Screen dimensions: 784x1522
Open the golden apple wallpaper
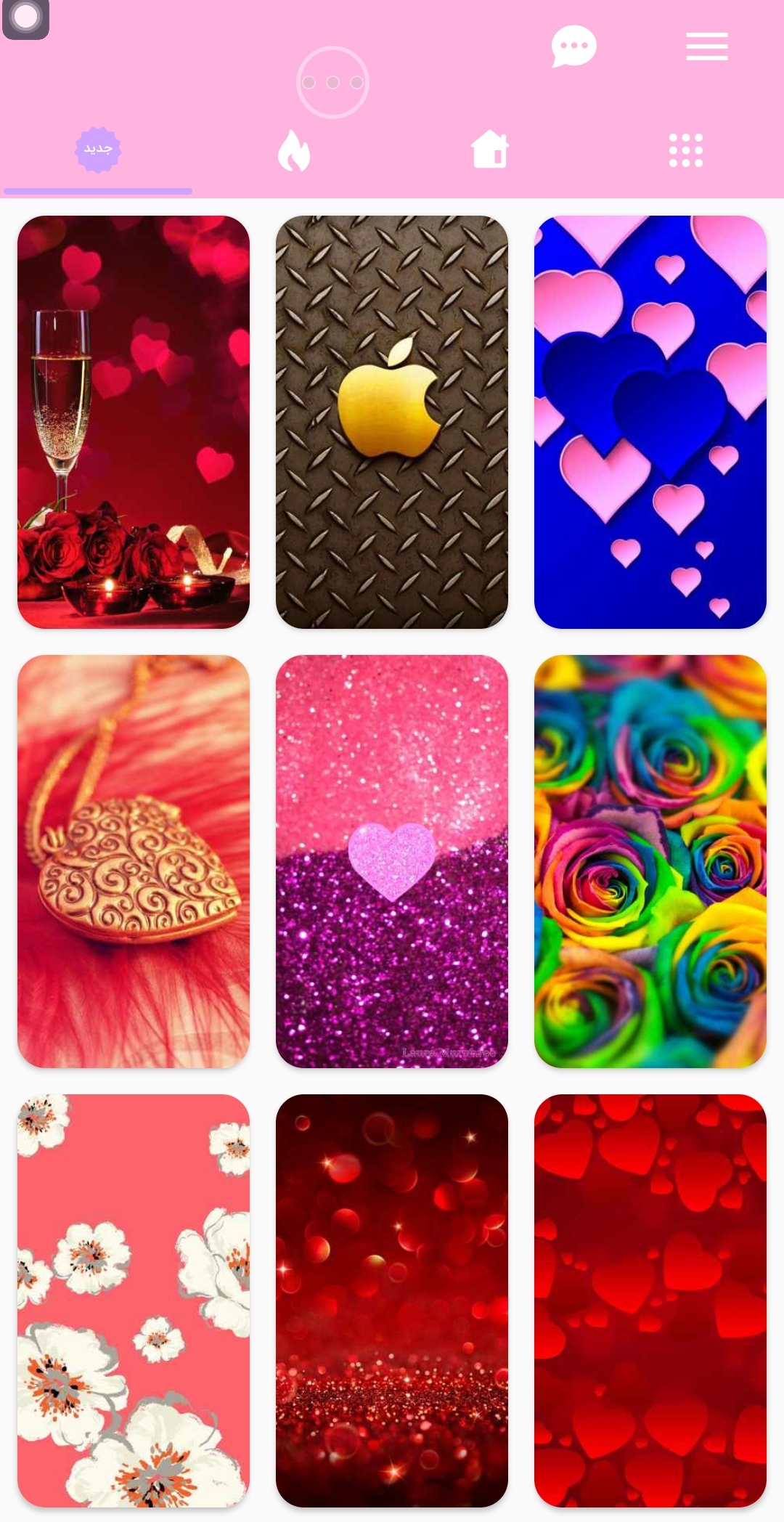tap(392, 422)
